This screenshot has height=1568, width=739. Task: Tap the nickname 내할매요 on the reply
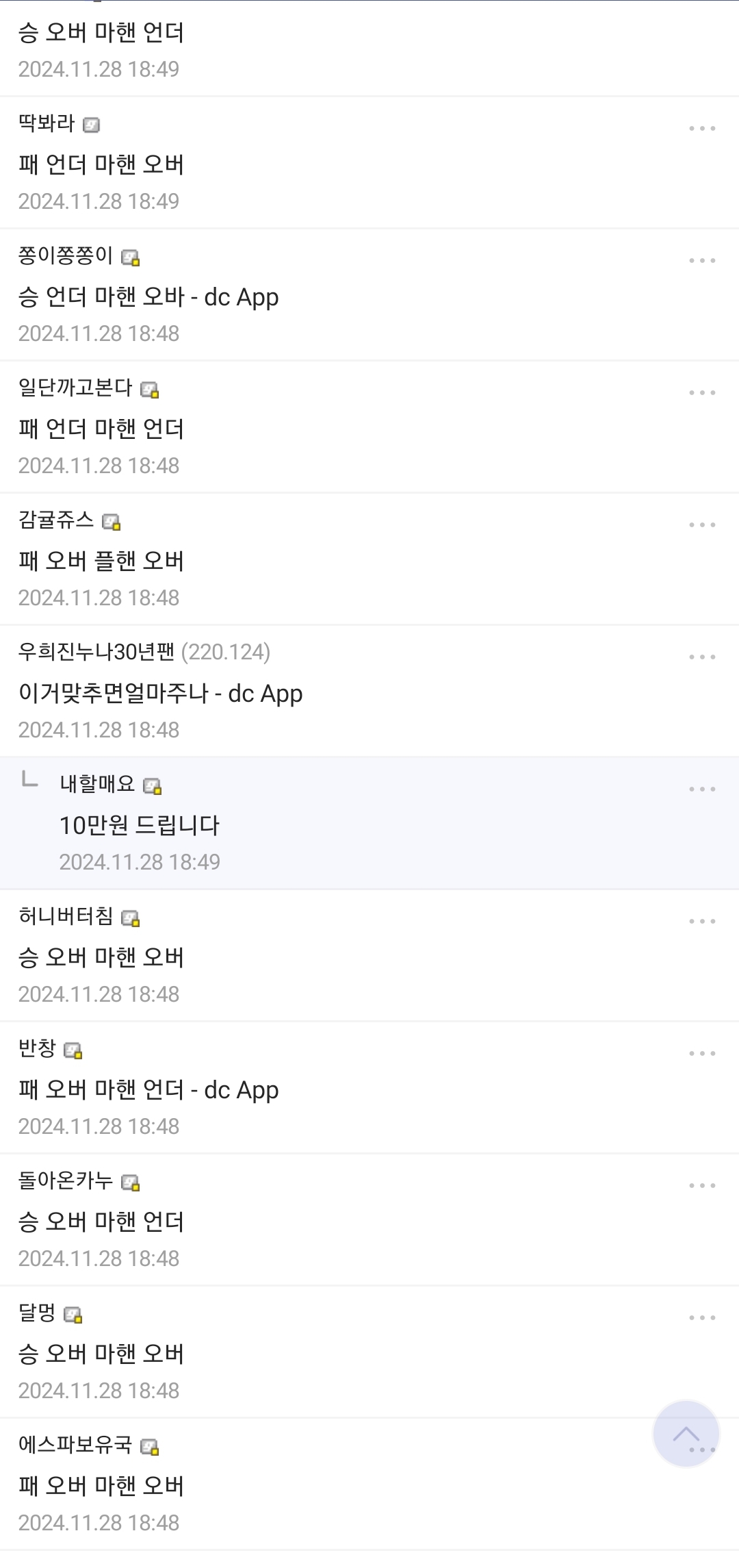pyautogui.click(x=98, y=785)
